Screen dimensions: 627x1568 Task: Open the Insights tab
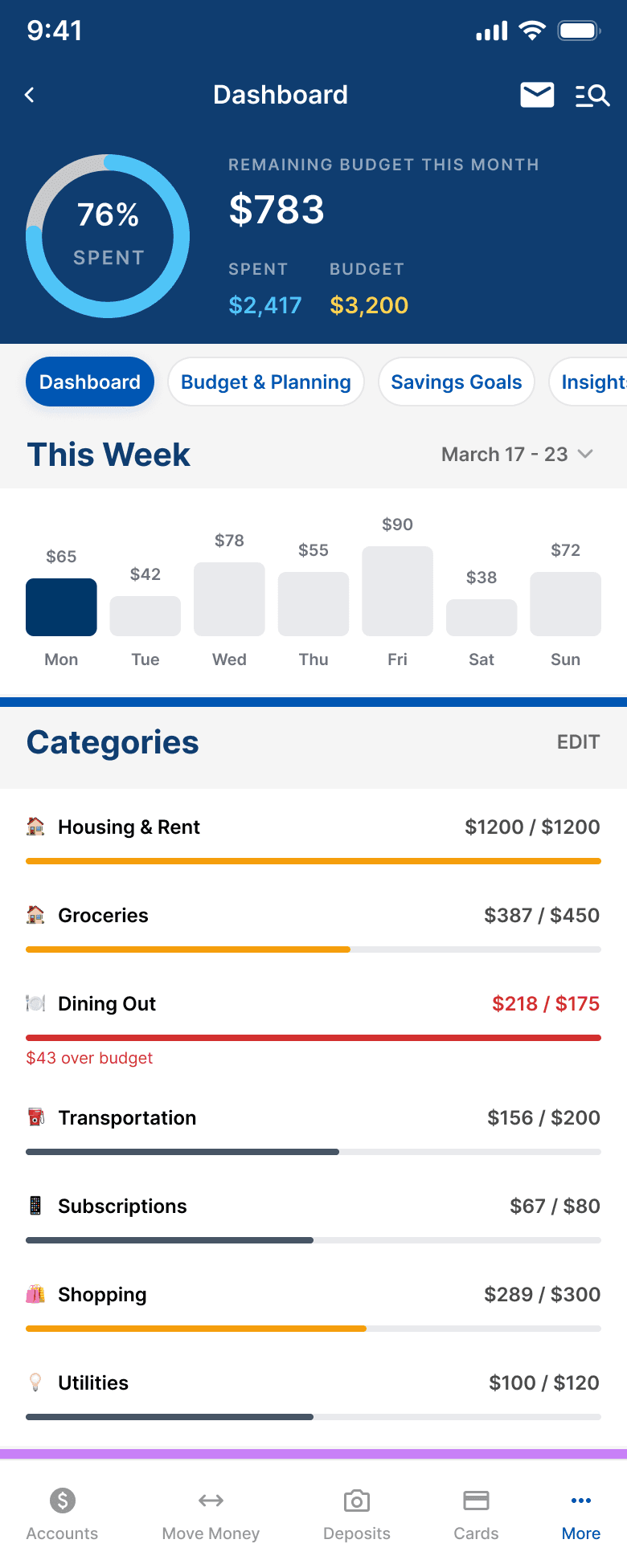[592, 382]
